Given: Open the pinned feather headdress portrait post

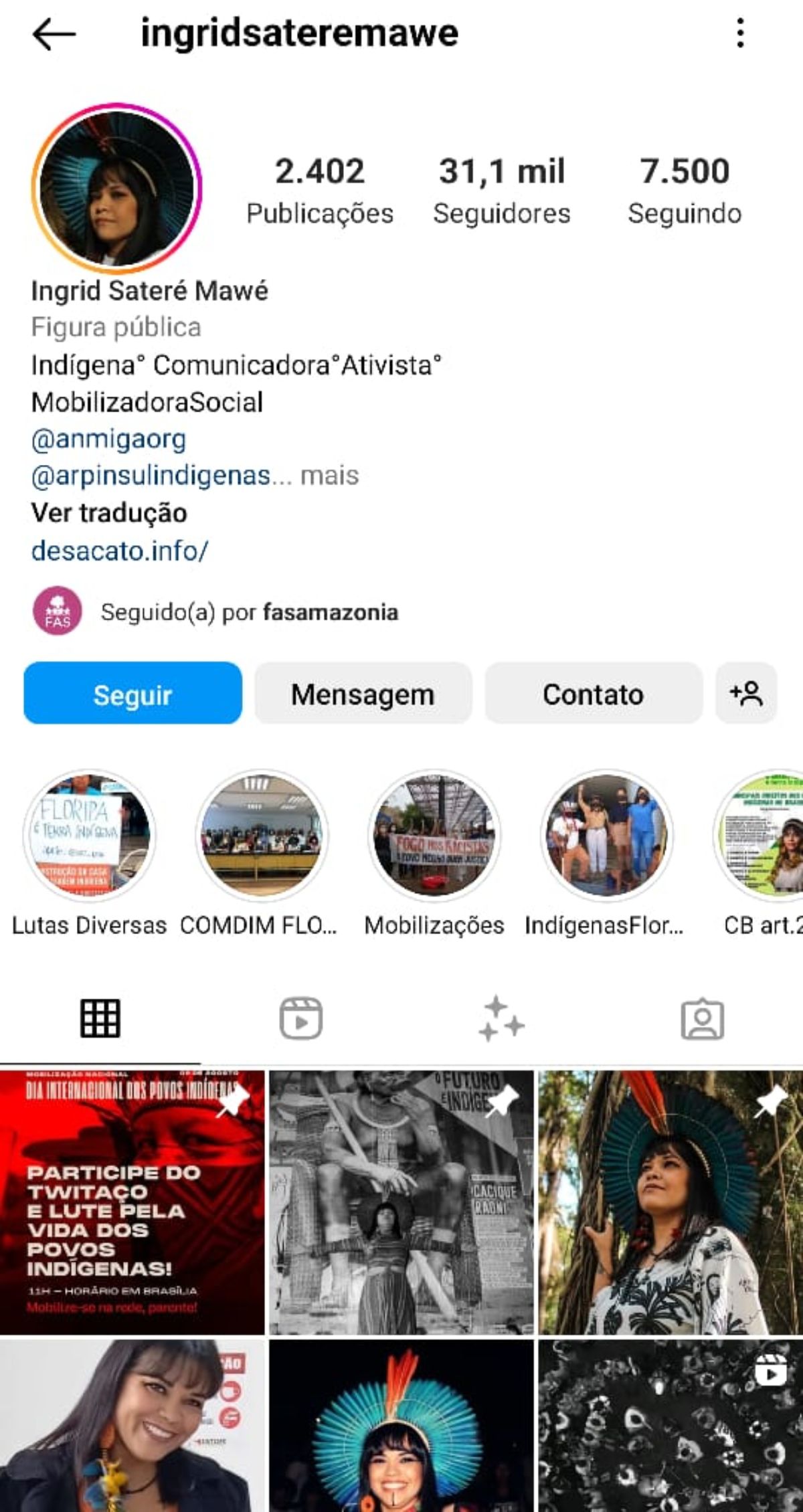Looking at the screenshot, I should click(671, 1202).
